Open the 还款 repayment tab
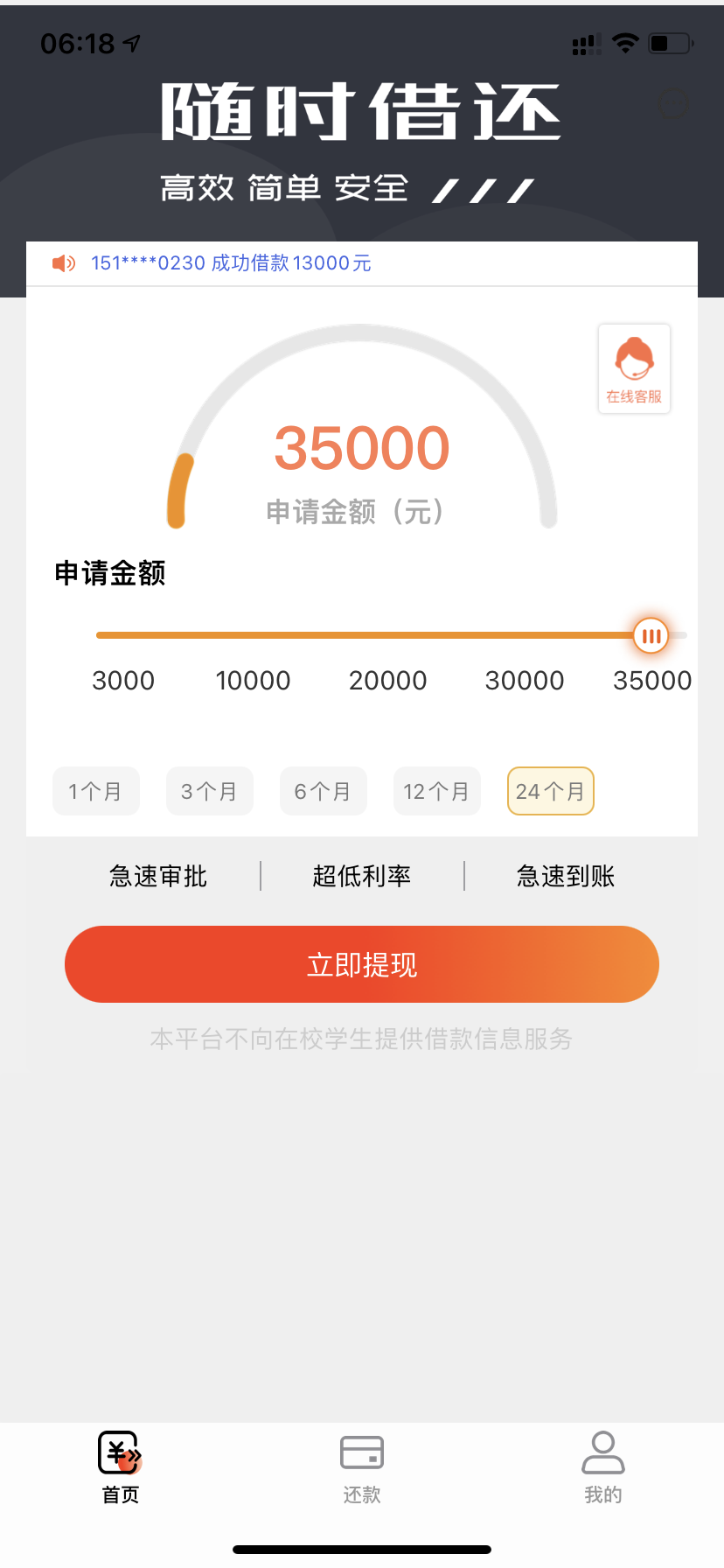 click(362, 1467)
